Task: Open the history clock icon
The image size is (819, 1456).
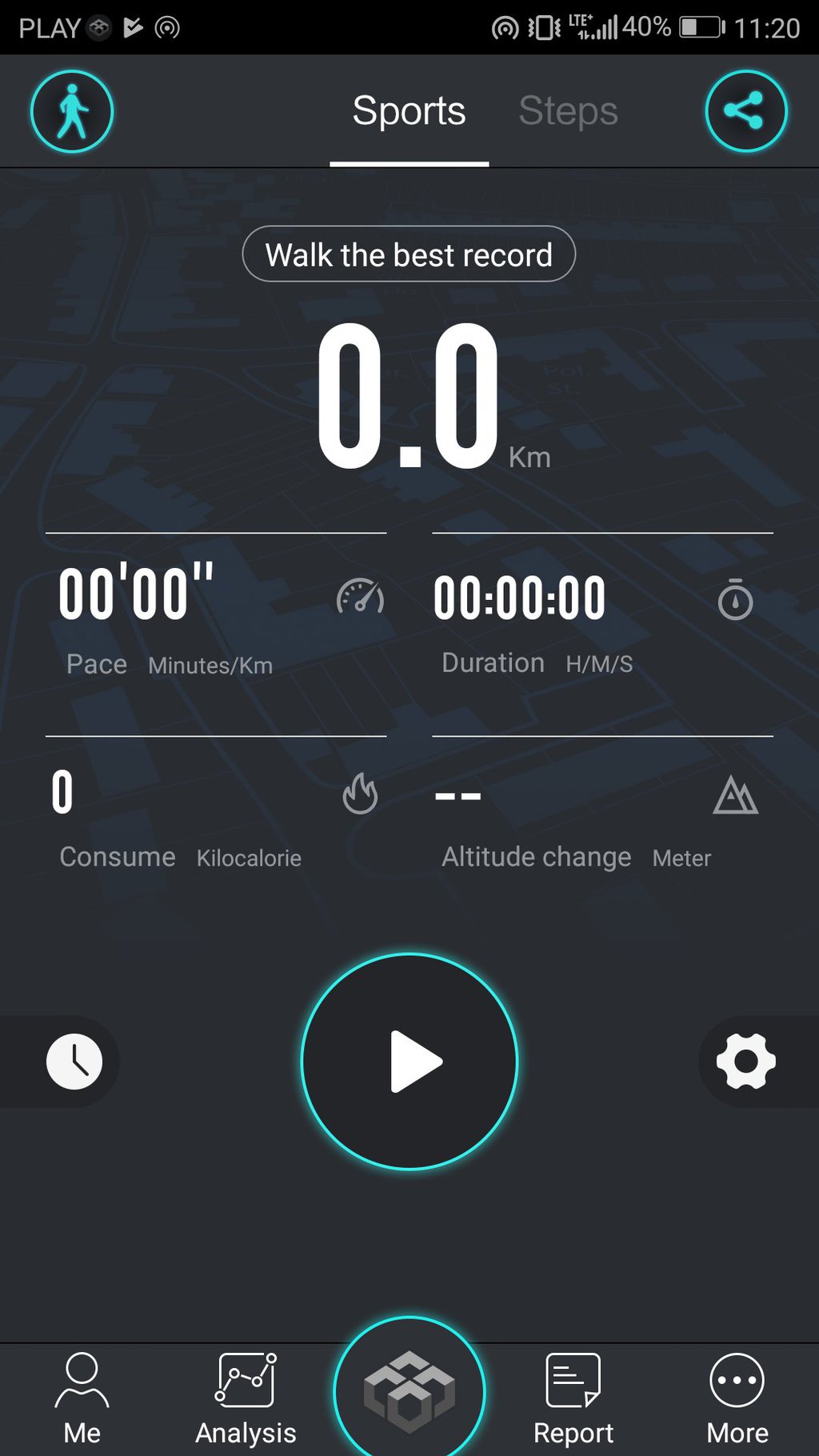Action: (74, 1062)
